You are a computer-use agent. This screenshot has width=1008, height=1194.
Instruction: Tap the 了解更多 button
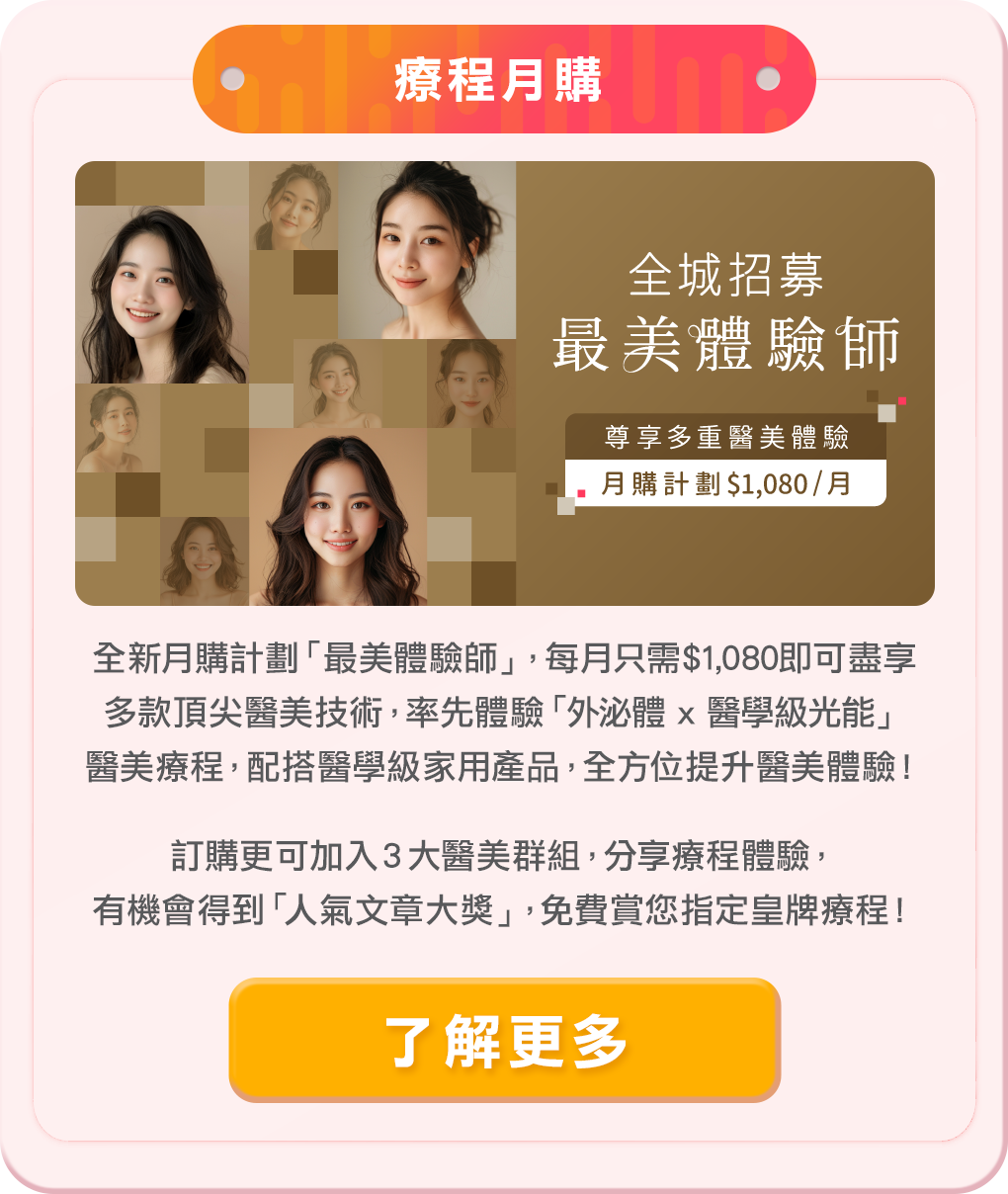pos(505,1040)
